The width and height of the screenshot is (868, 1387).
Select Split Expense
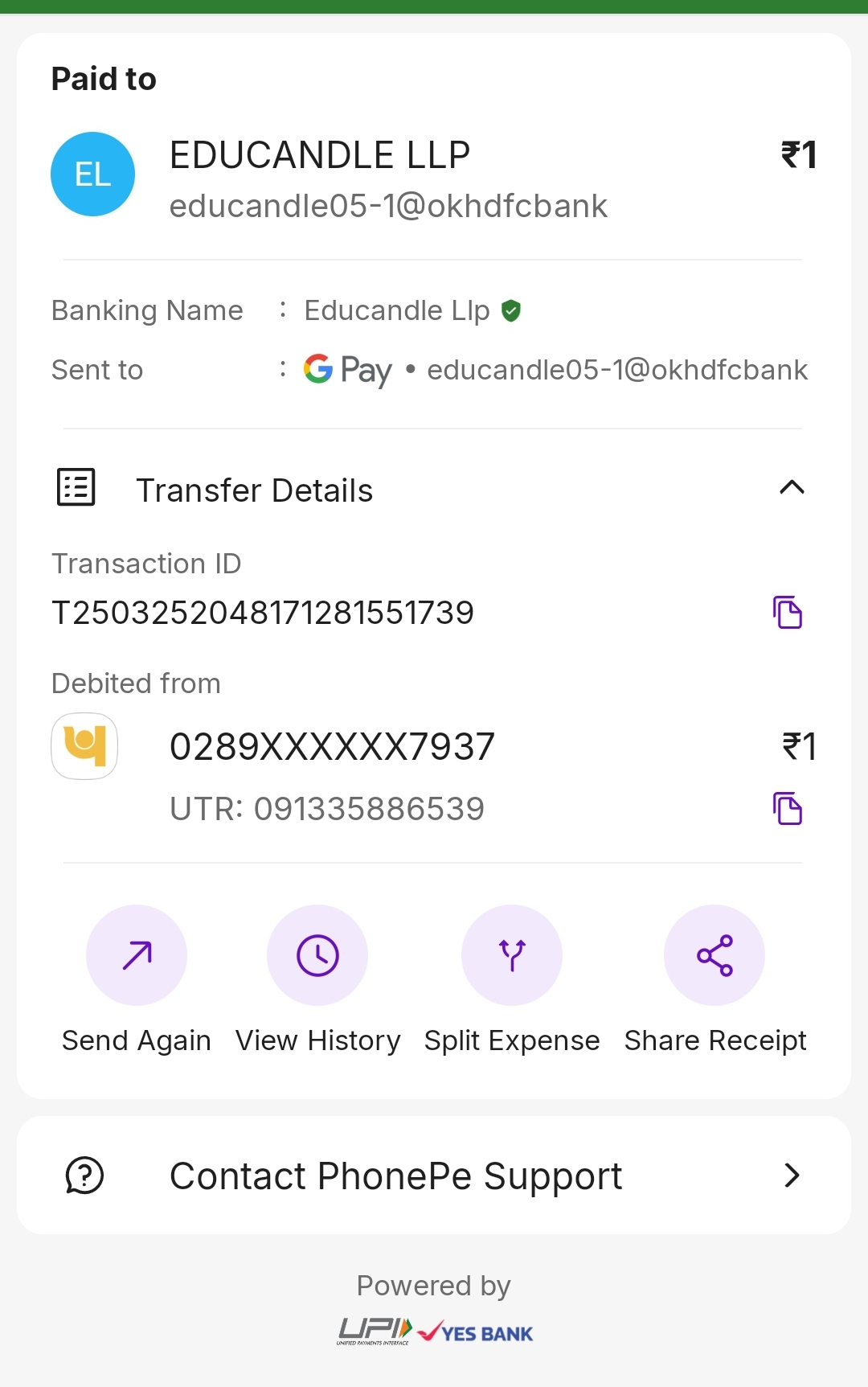click(512, 956)
